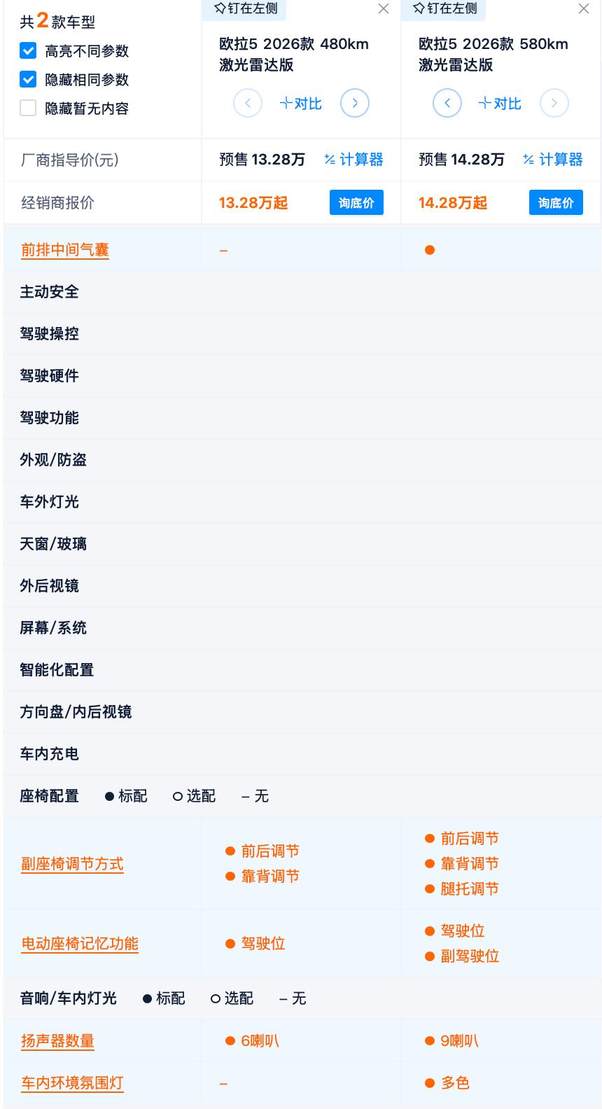This screenshot has width=602, height=1109.
Task: Open the 车内环境氛围灯 parameter link
Action: 72,1083
